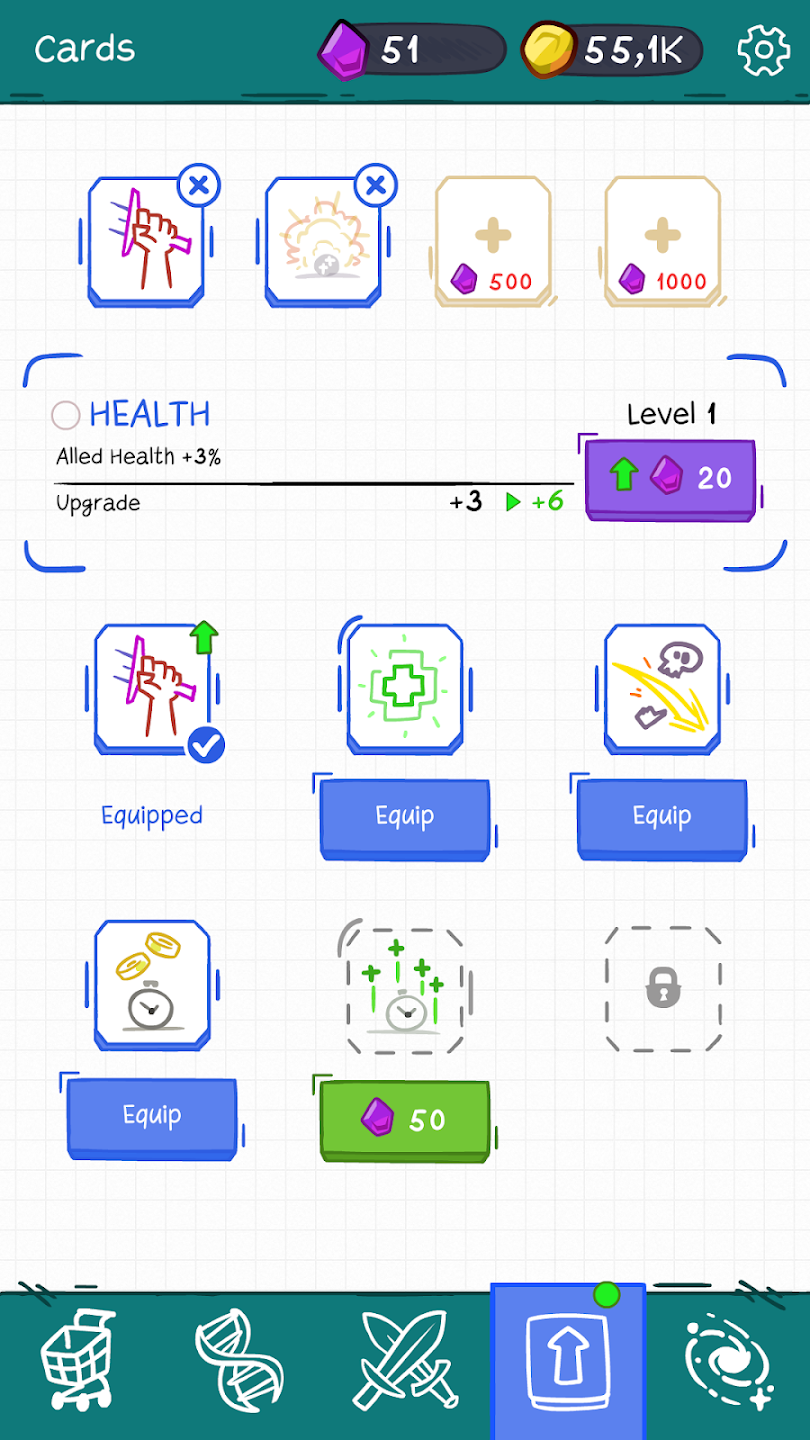Remove the fist card from equipped slot
This screenshot has height=1440, width=810.
[199, 185]
